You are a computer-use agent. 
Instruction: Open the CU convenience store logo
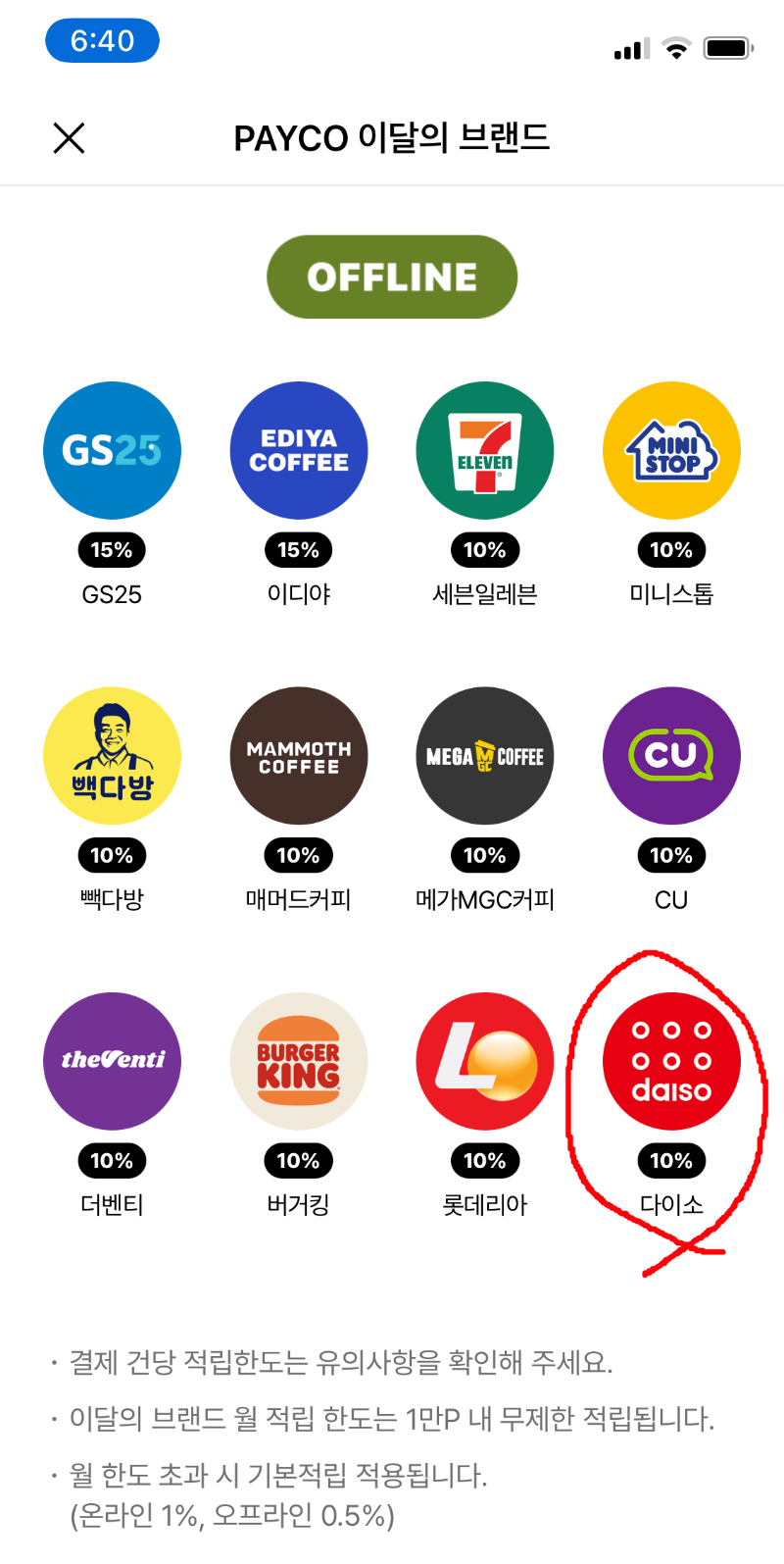click(x=670, y=755)
